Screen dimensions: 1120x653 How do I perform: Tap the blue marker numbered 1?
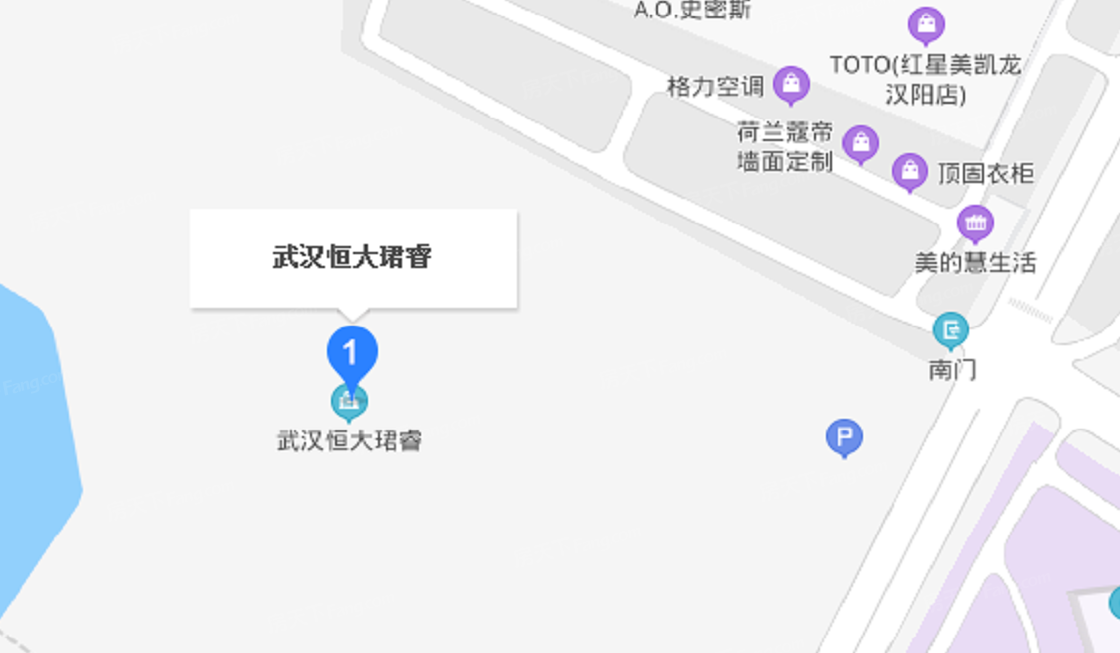[x=352, y=353]
